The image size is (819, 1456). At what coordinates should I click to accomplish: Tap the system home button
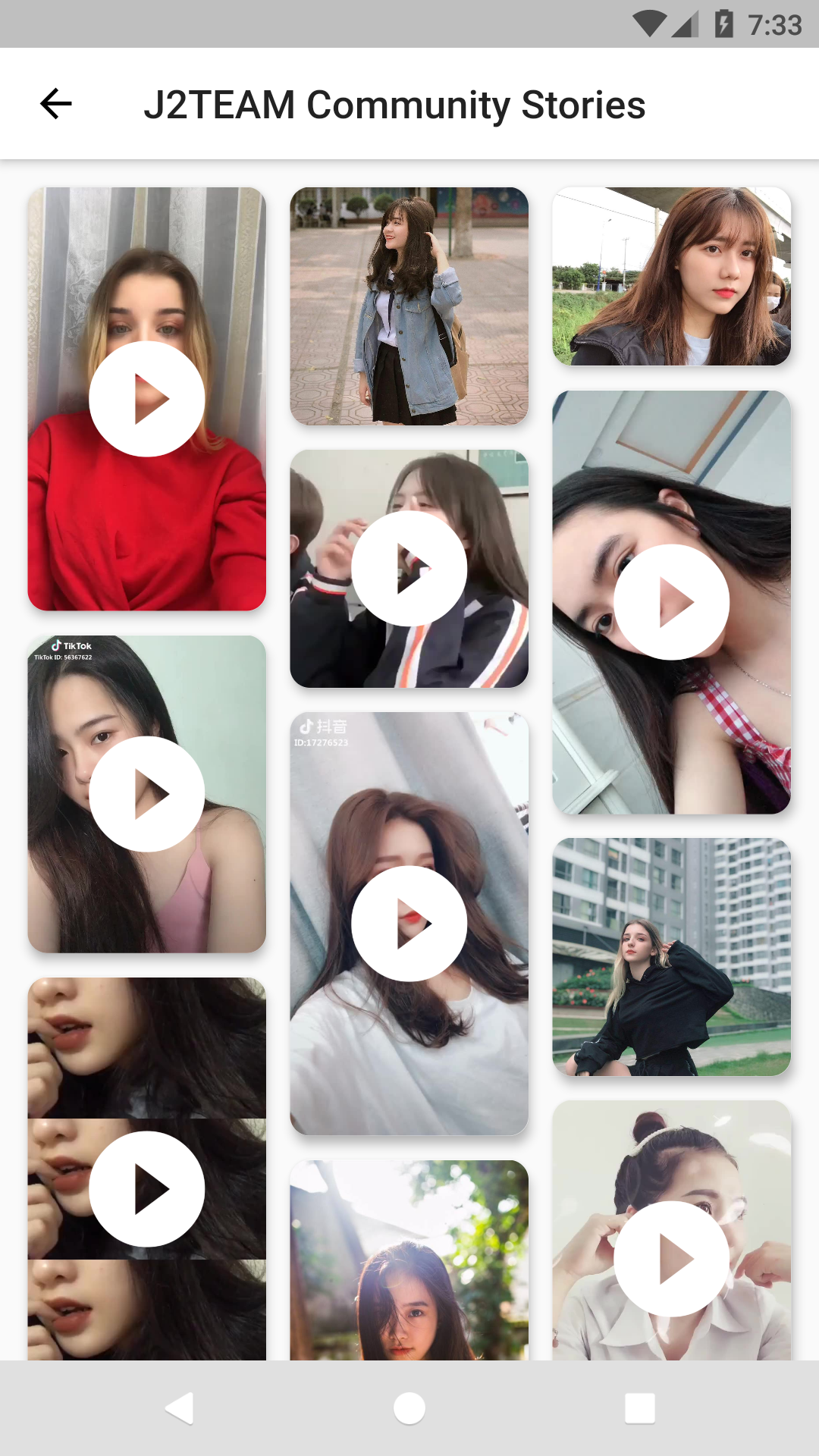pos(409,1408)
